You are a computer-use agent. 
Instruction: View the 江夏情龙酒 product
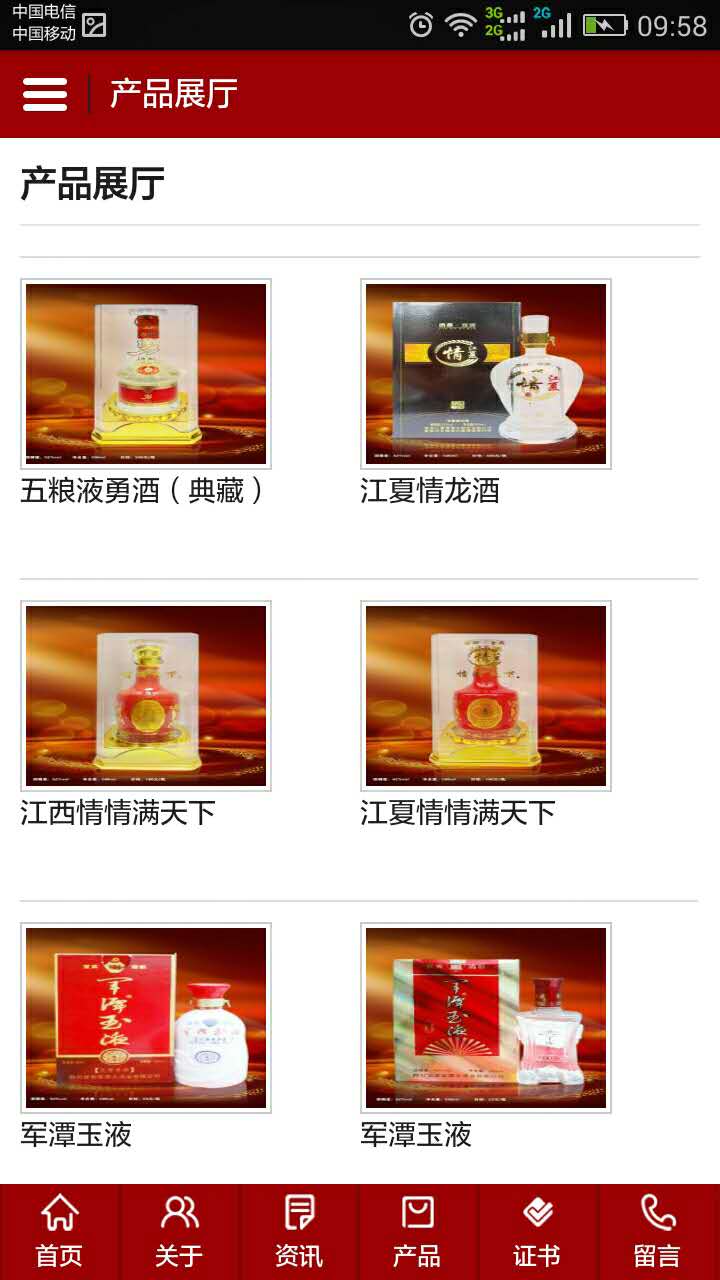[x=486, y=374]
